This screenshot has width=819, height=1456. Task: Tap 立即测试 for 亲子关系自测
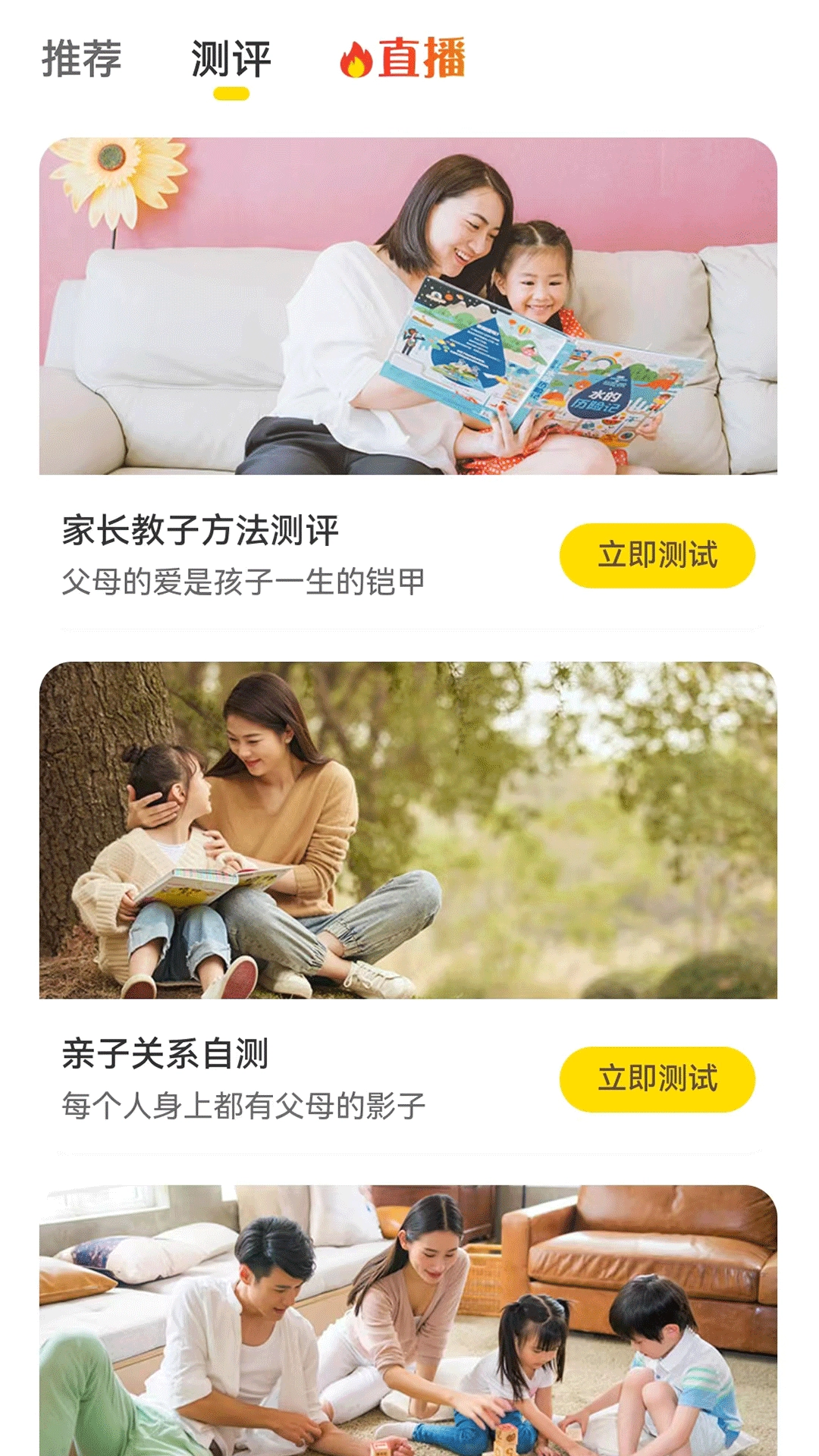pyautogui.click(x=657, y=1079)
